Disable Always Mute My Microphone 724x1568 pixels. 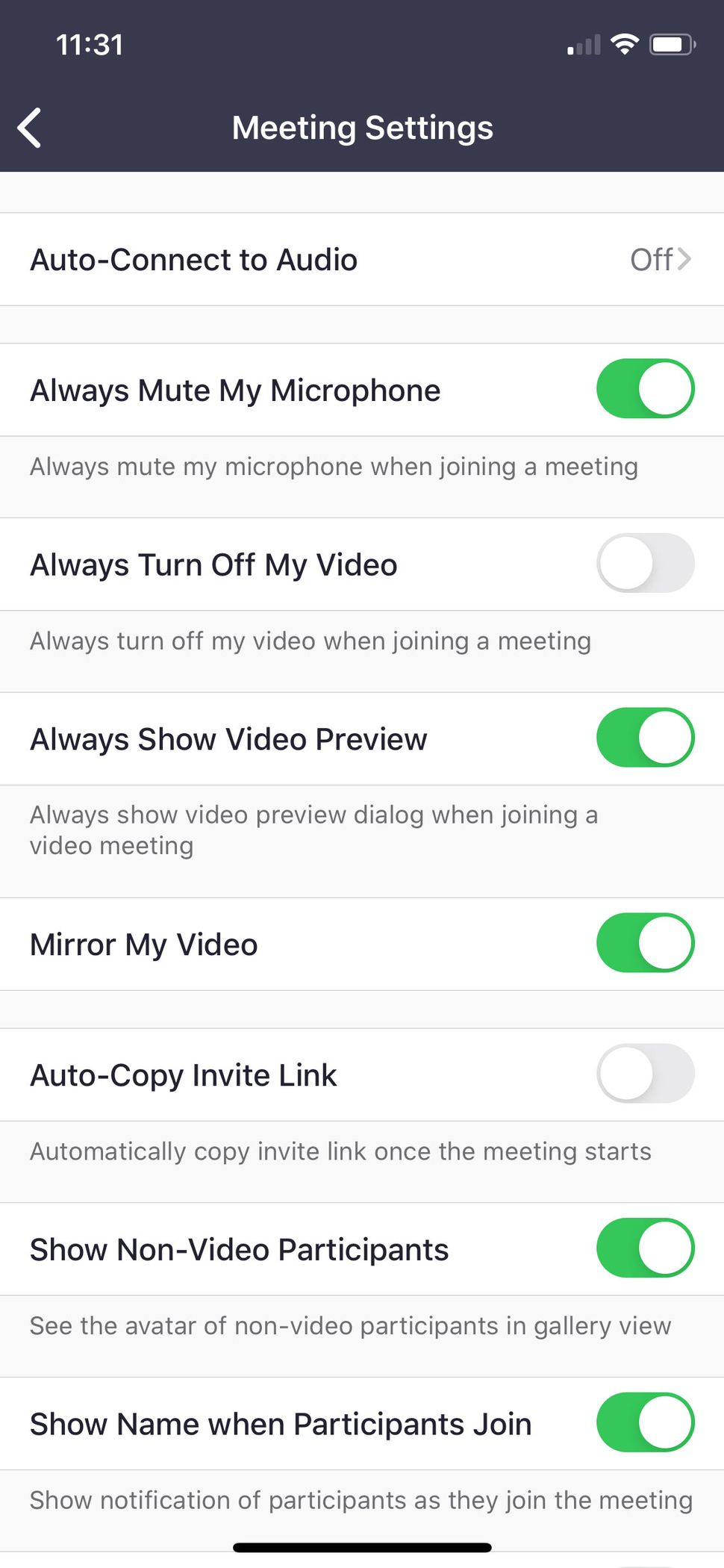pyautogui.click(x=645, y=388)
